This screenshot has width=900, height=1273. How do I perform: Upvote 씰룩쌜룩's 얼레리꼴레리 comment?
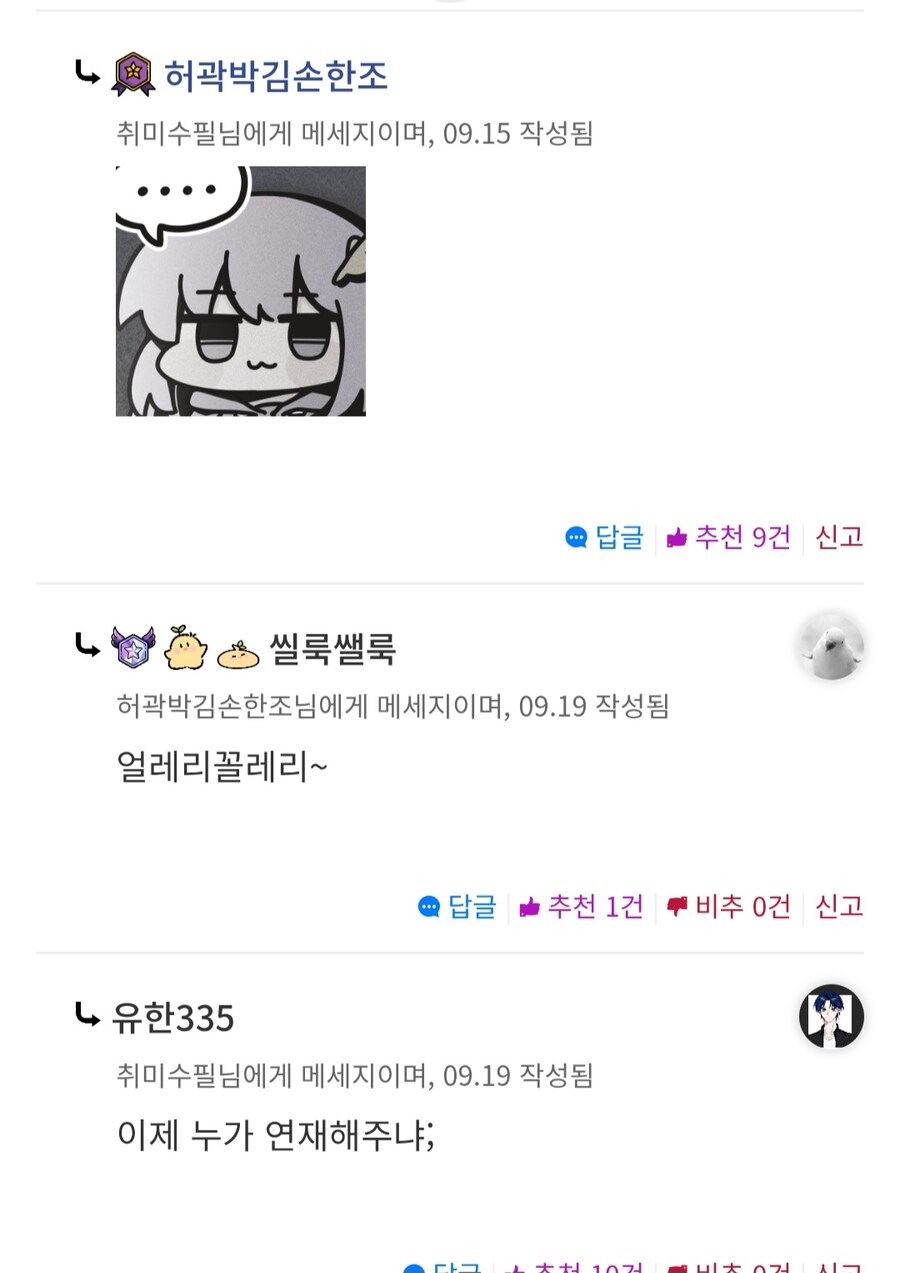[582, 907]
